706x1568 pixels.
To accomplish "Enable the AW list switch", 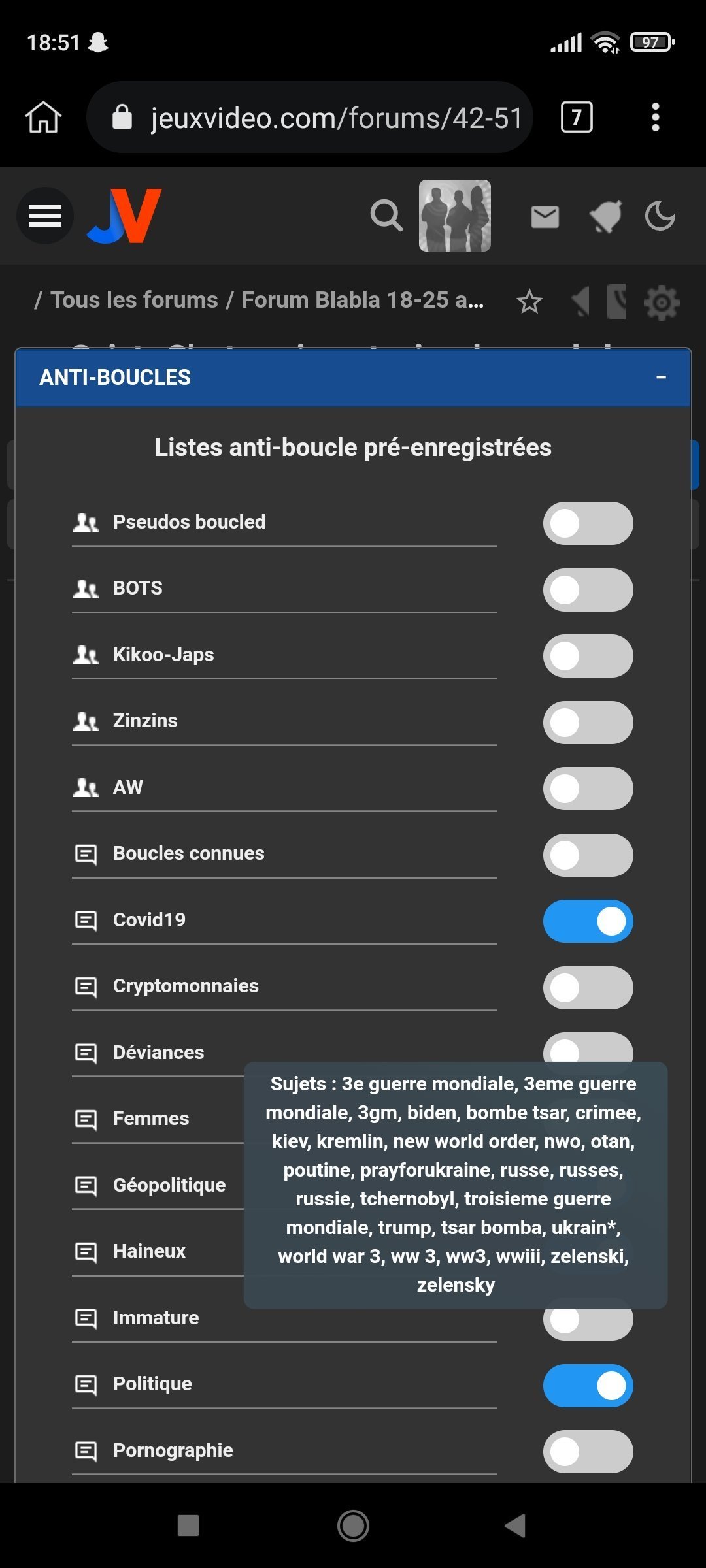I will click(588, 789).
